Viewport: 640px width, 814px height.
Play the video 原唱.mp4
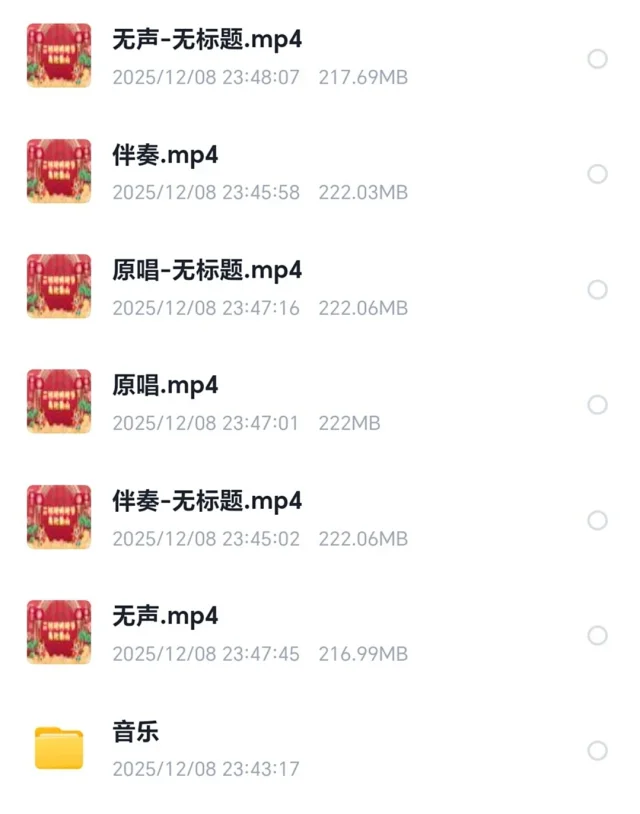[165, 385]
